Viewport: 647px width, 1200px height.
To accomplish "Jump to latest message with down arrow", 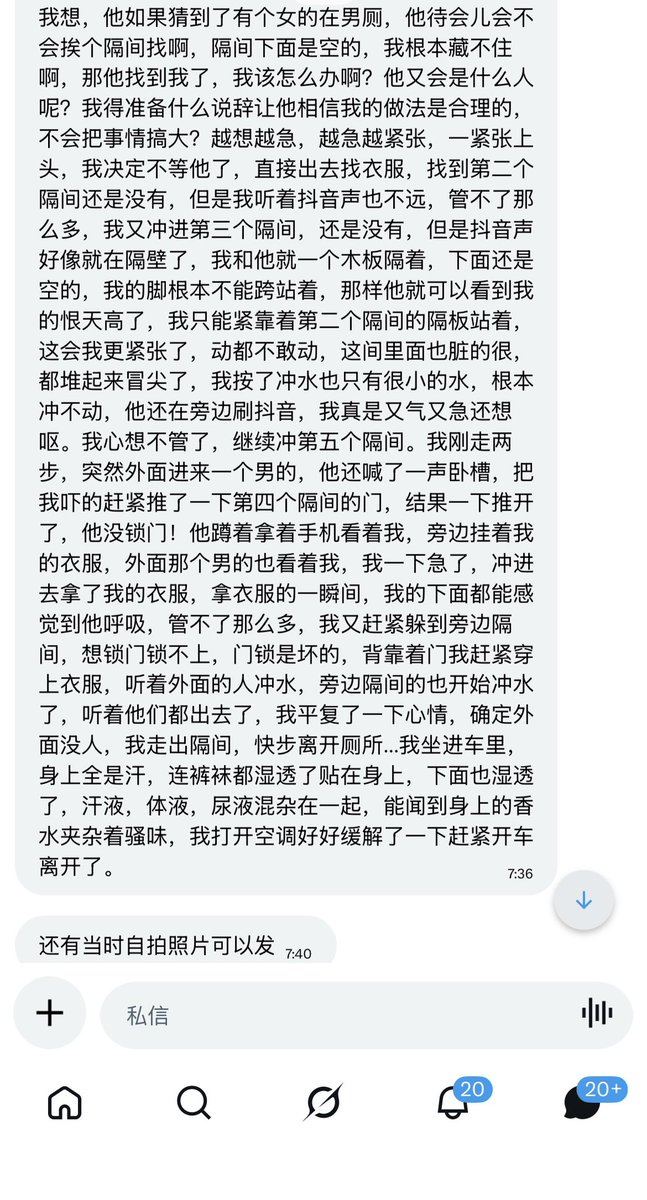I will tap(584, 900).
